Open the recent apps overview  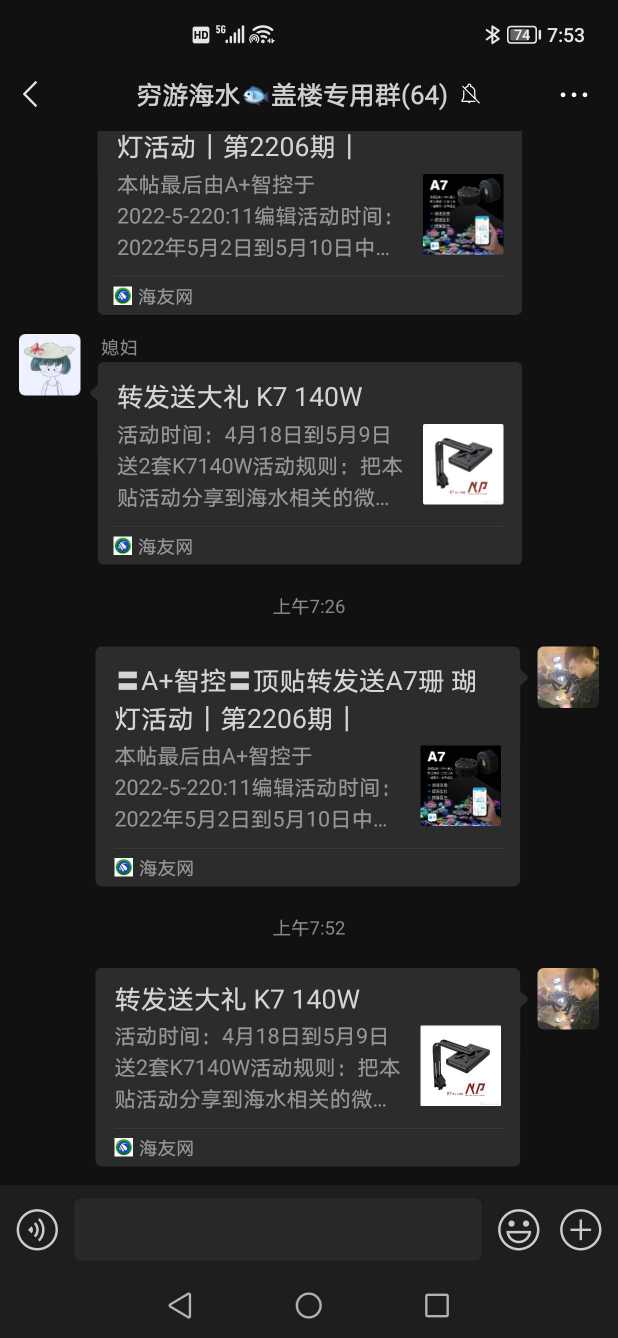click(x=437, y=1305)
